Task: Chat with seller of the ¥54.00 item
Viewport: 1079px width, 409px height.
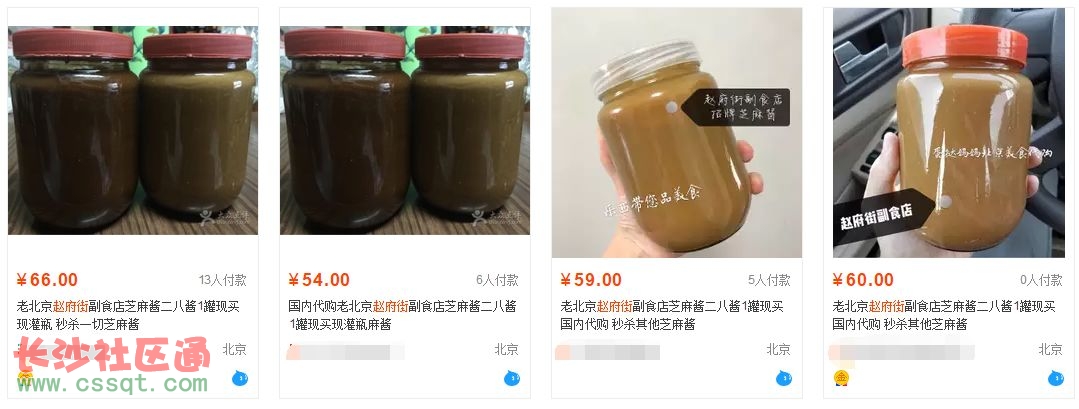Action: 512,378
